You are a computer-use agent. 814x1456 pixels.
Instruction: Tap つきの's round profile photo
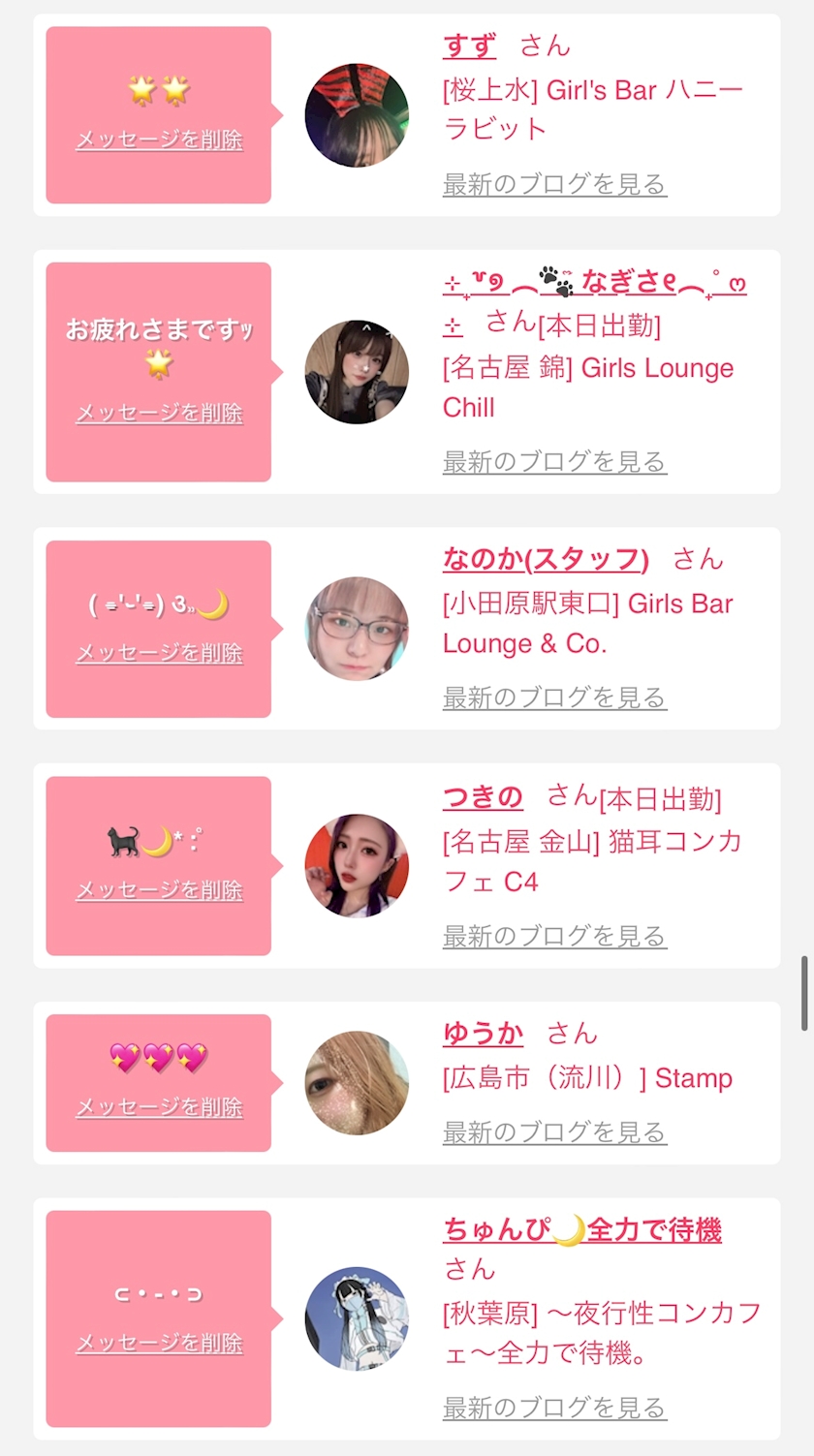(357, 865)
